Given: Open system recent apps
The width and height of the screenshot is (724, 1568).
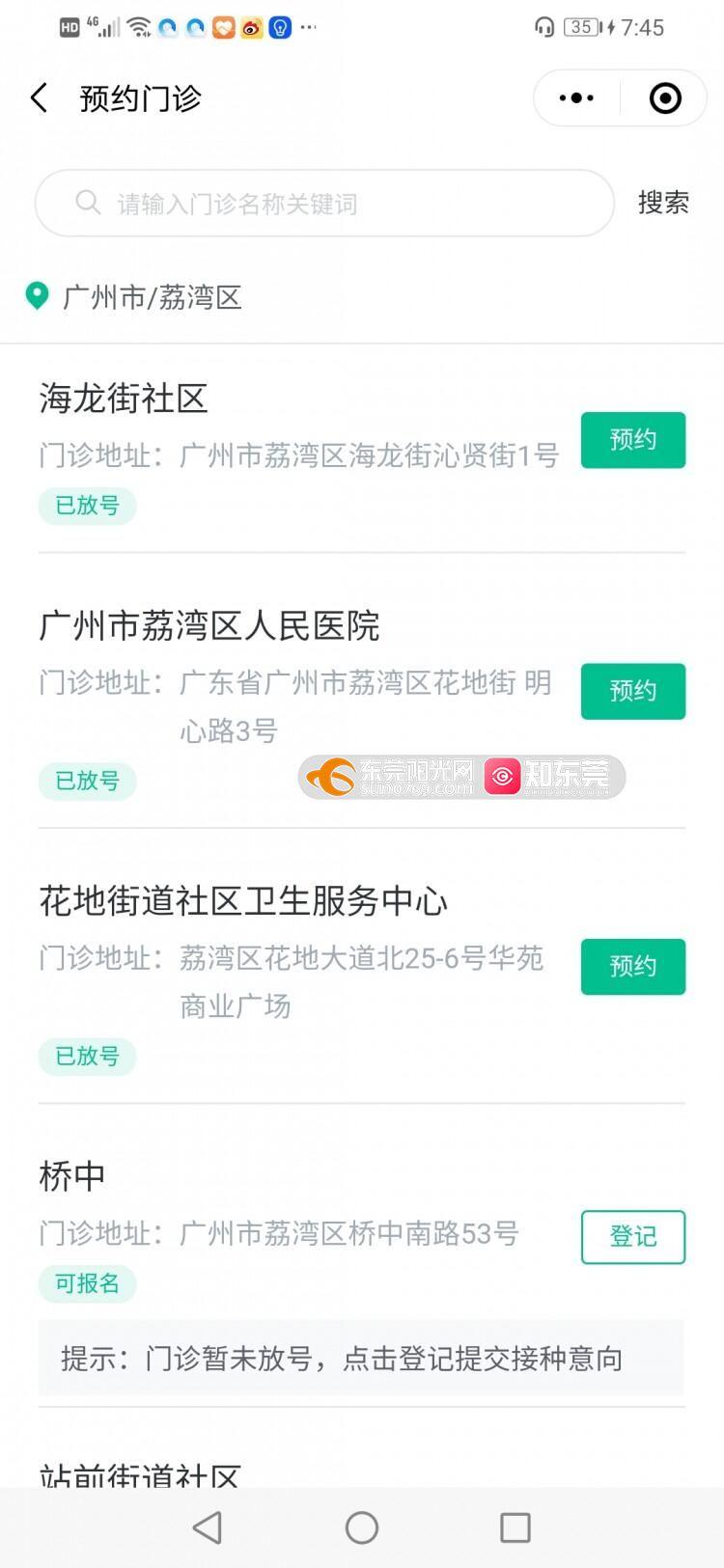Looking at the screenshot, I should point(515,1527).
